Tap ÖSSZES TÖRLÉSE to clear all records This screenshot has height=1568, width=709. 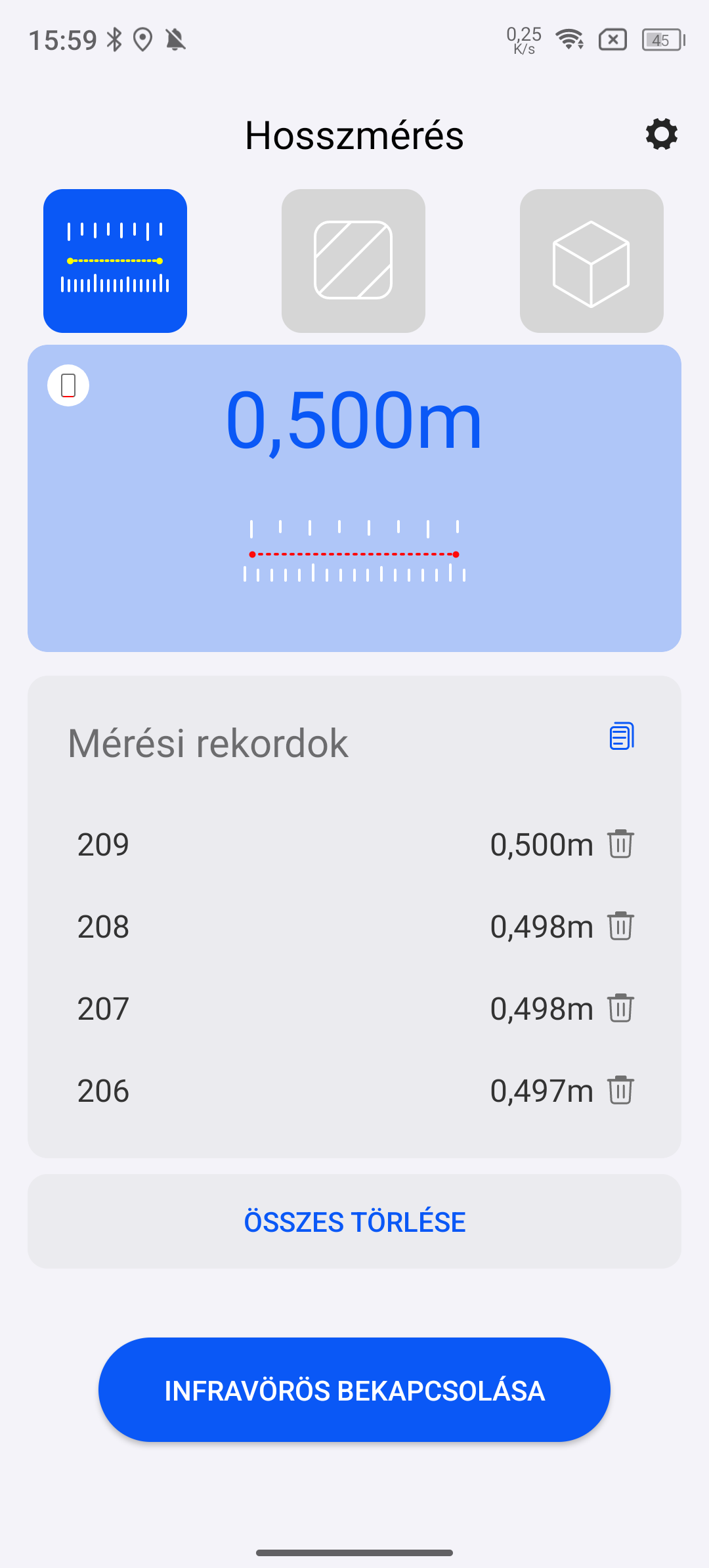pyautogui.click(x=354, y=1221)
